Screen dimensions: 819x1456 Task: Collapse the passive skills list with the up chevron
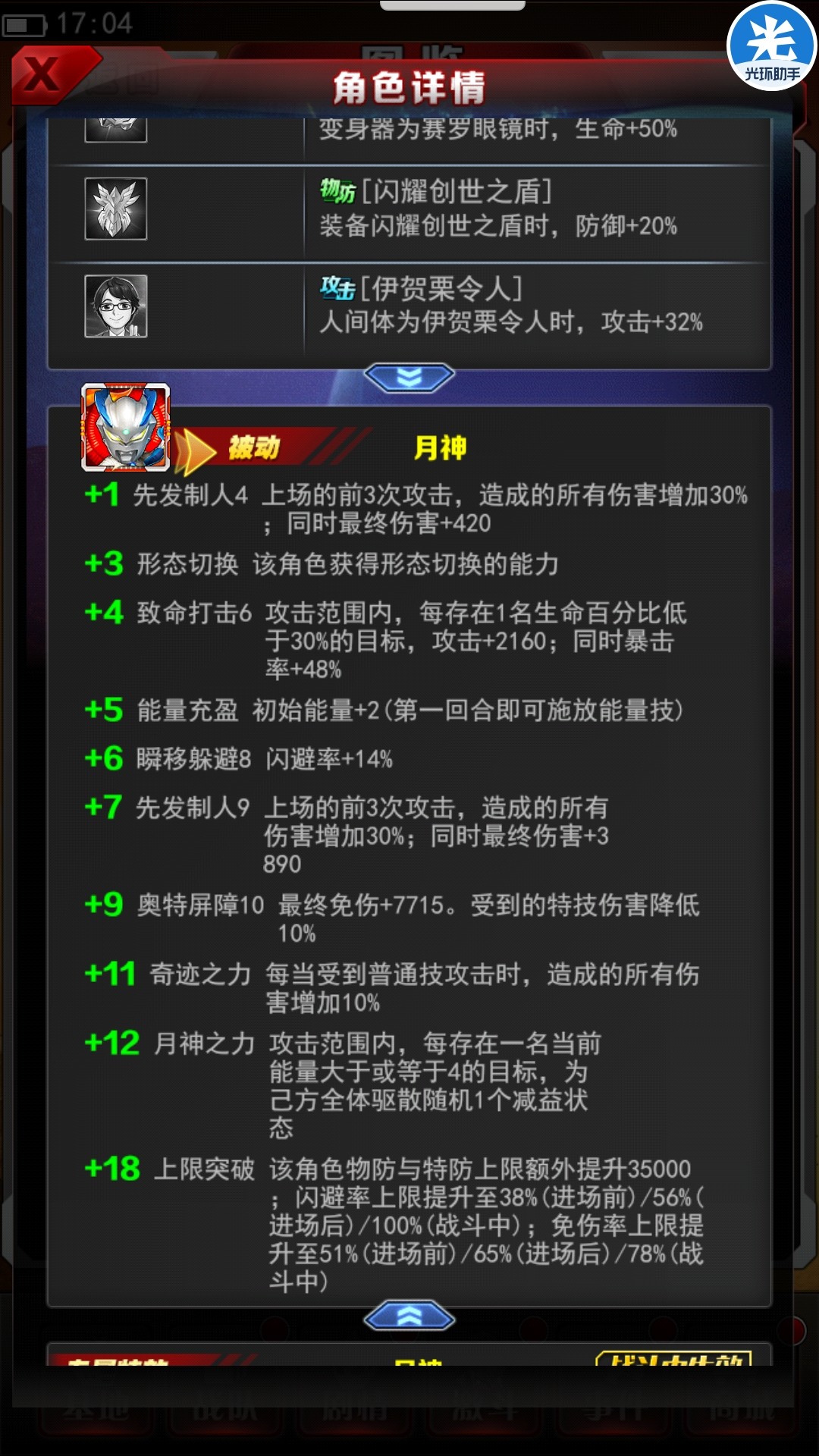[x=409, y=1317]
